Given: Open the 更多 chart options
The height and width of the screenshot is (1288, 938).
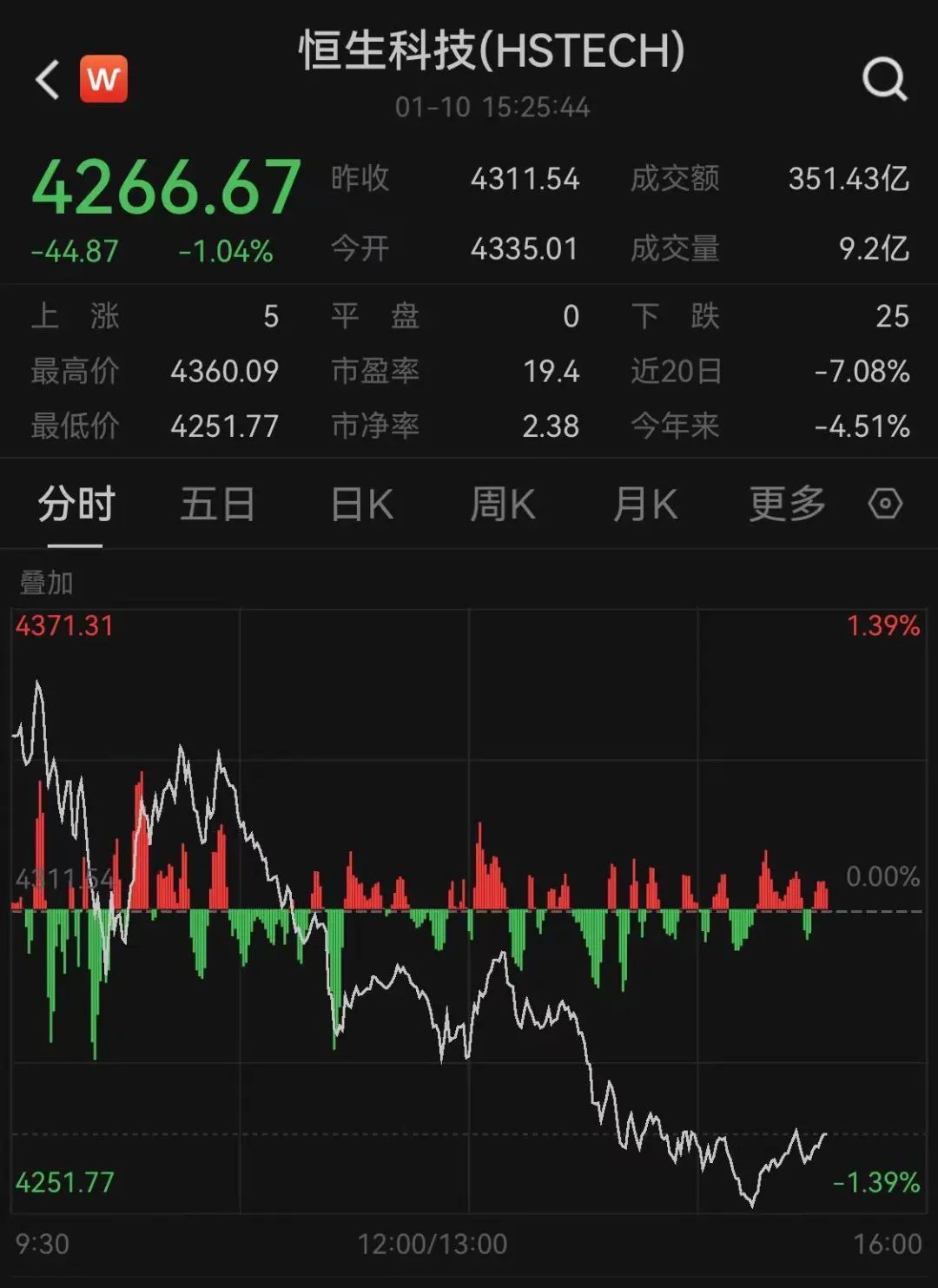Looking at the screenshot, I should coord(787,504).
